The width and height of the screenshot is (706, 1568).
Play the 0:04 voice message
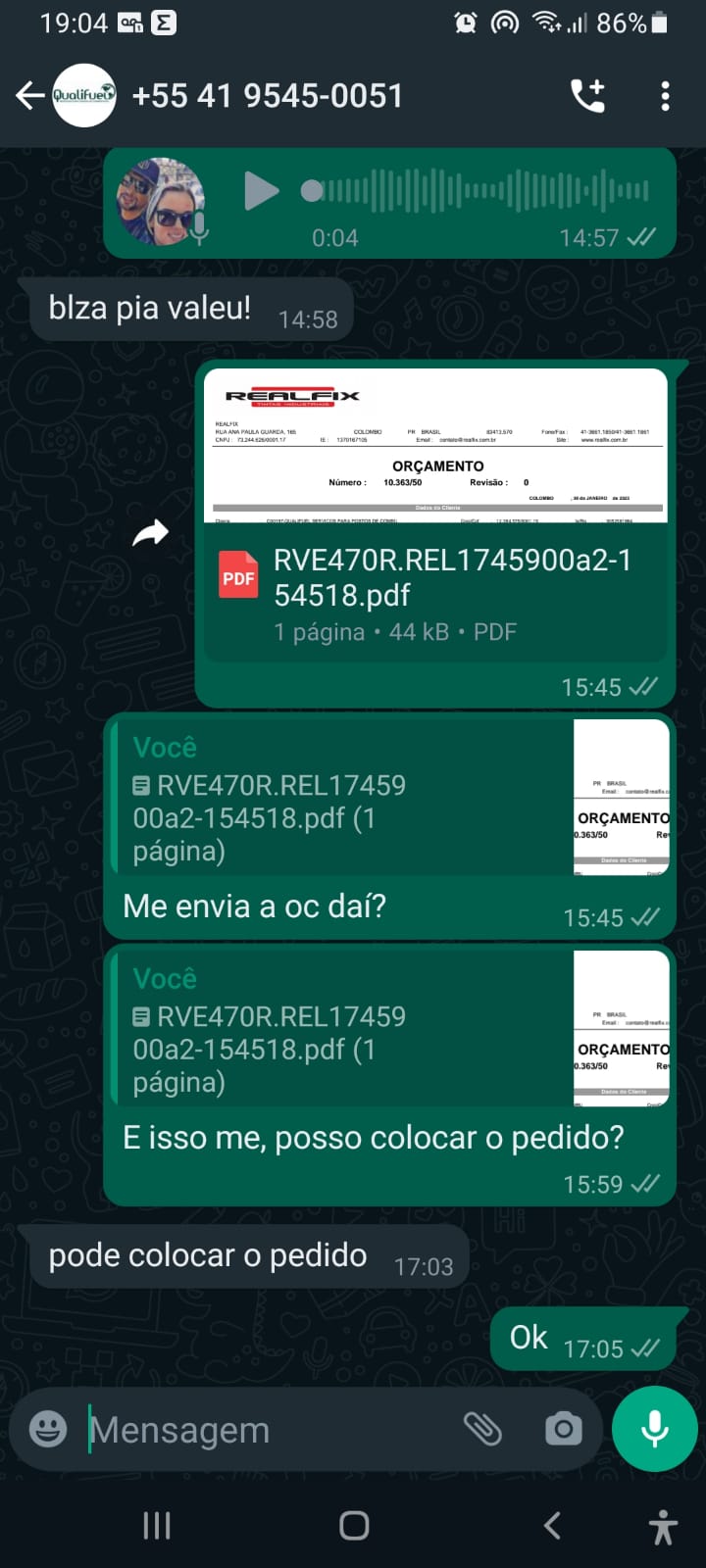[261, 191]
